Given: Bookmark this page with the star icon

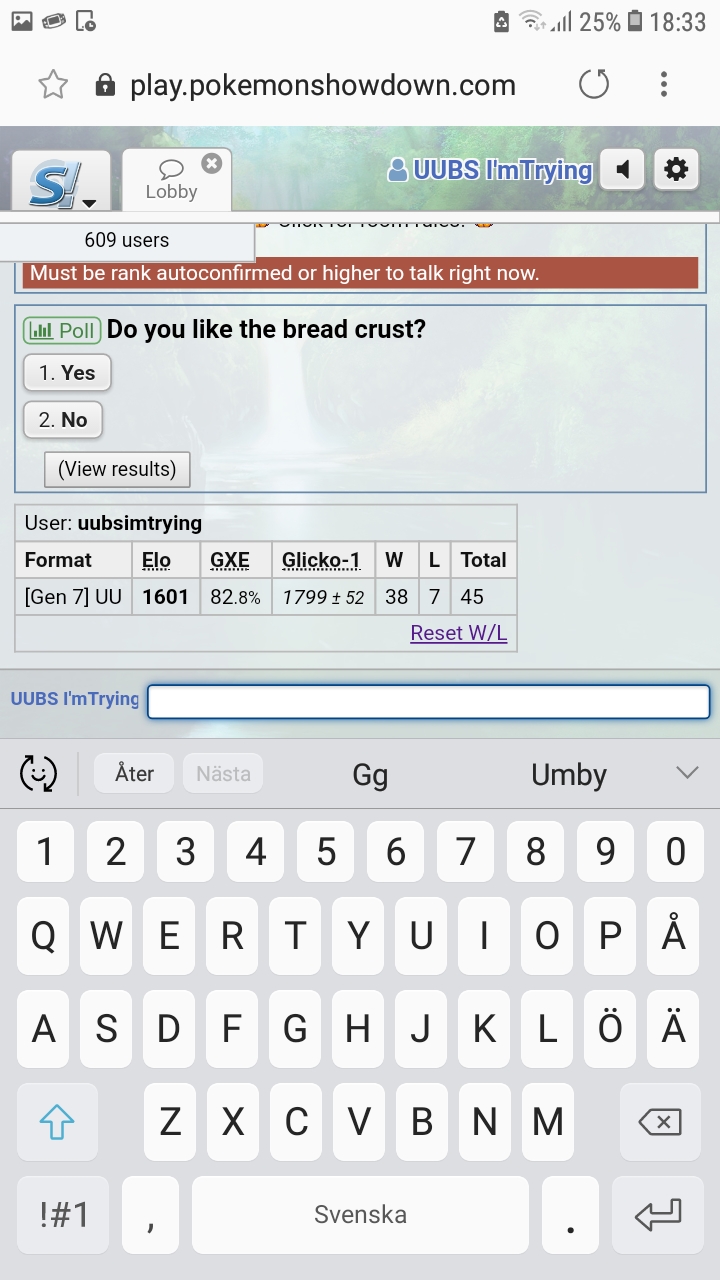Looking at the screenshot, I should [x=53, y=85].
